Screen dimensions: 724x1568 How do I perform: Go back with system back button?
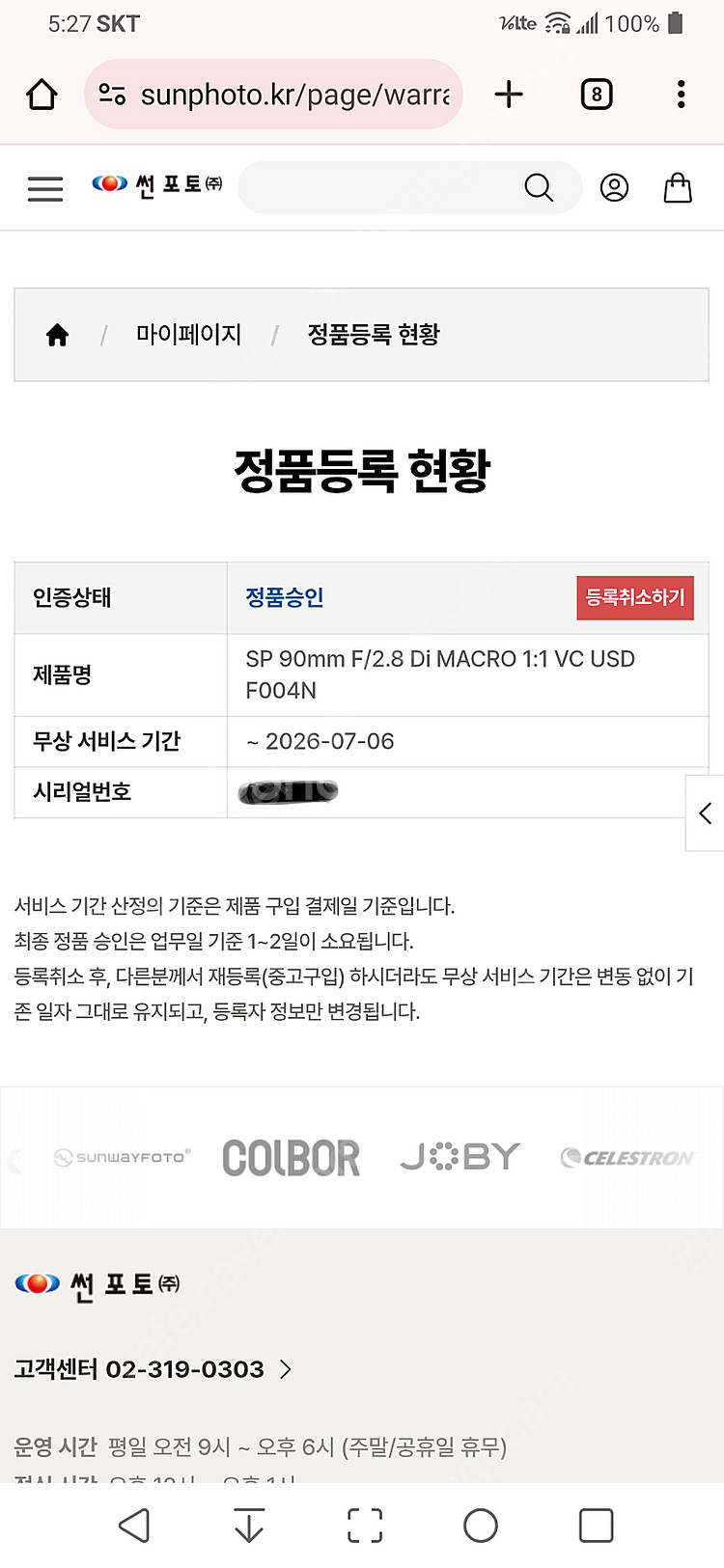click(x=133, y=1526)
